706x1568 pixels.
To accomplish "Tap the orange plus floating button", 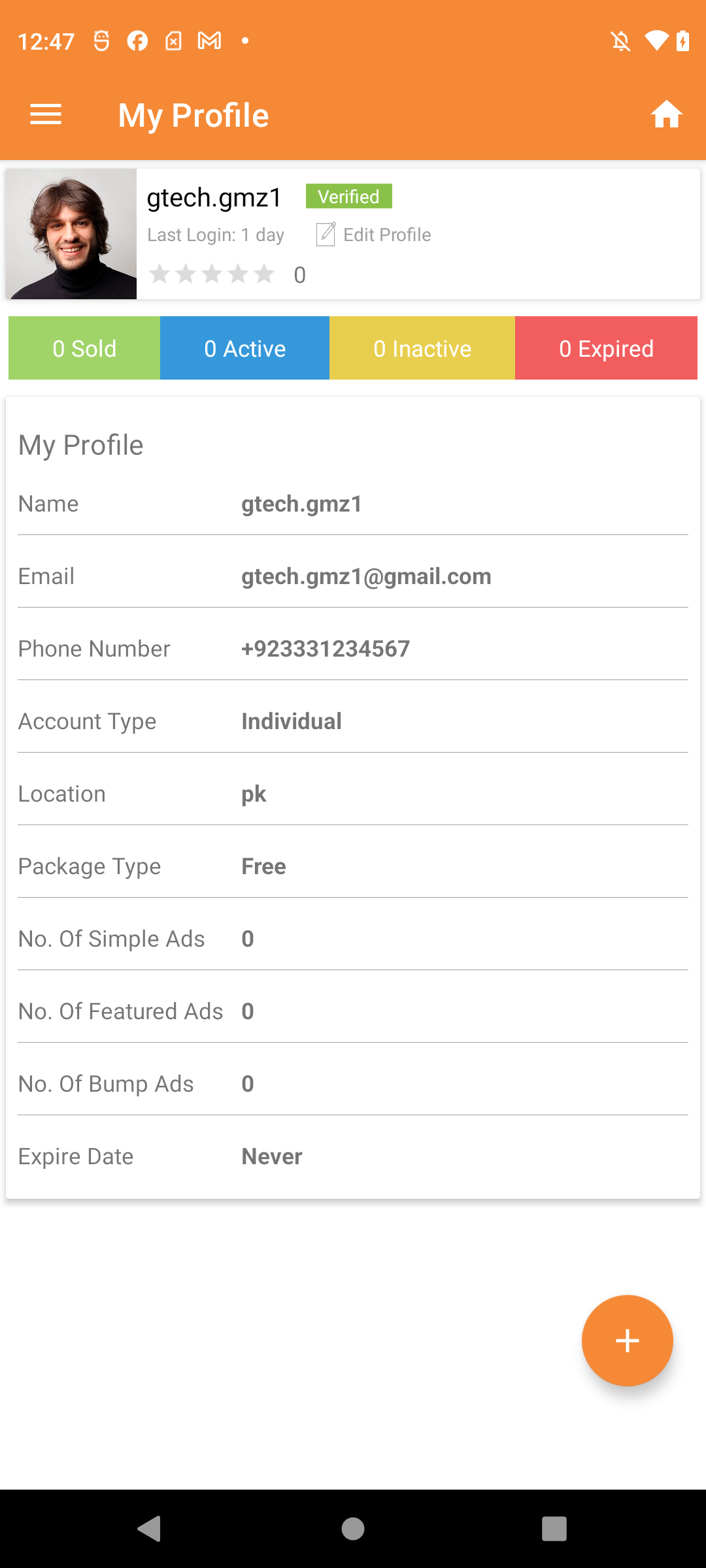I will coord(627,1341).
